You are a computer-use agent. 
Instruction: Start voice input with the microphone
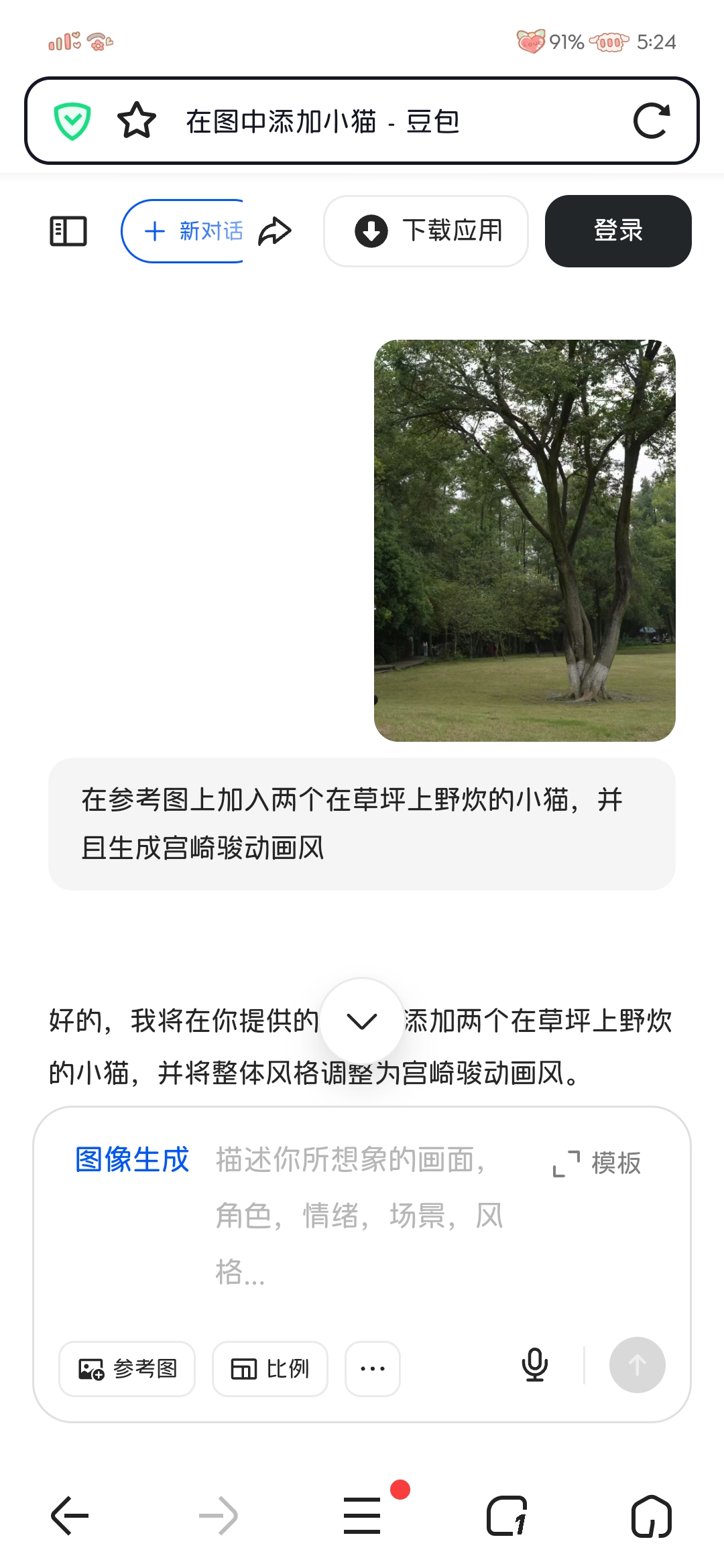[x=534, y=1365]
